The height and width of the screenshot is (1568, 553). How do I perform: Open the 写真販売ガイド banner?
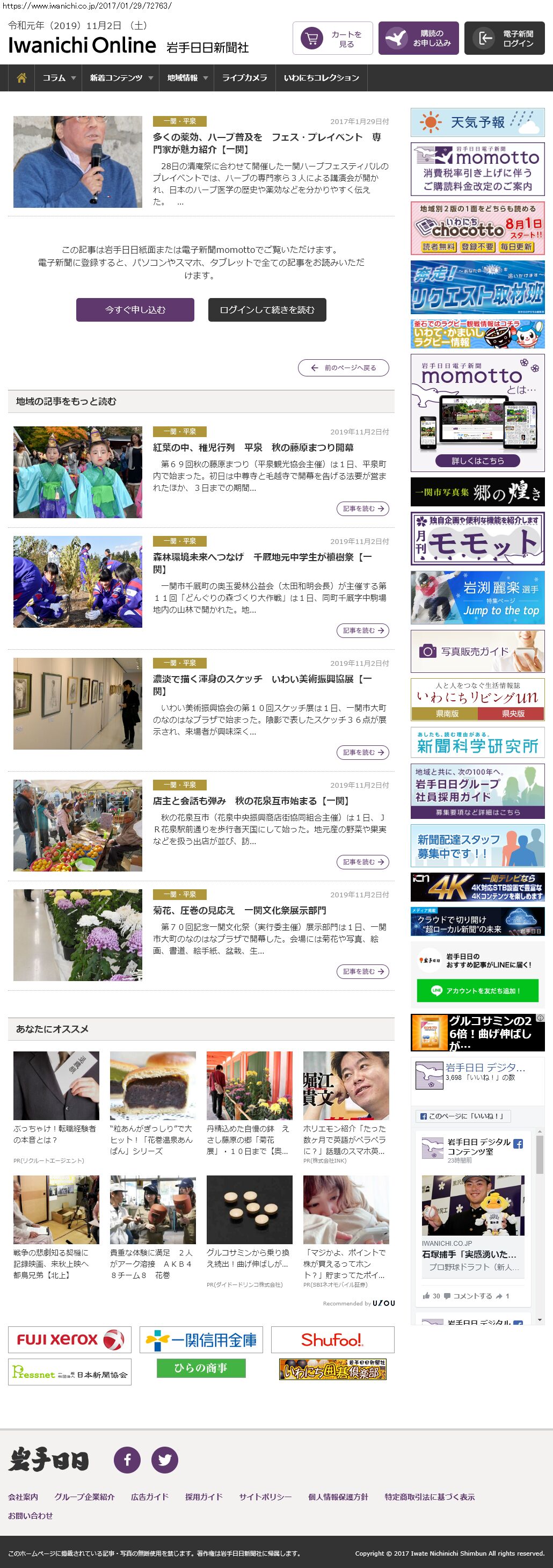click(x=477, y=651)
